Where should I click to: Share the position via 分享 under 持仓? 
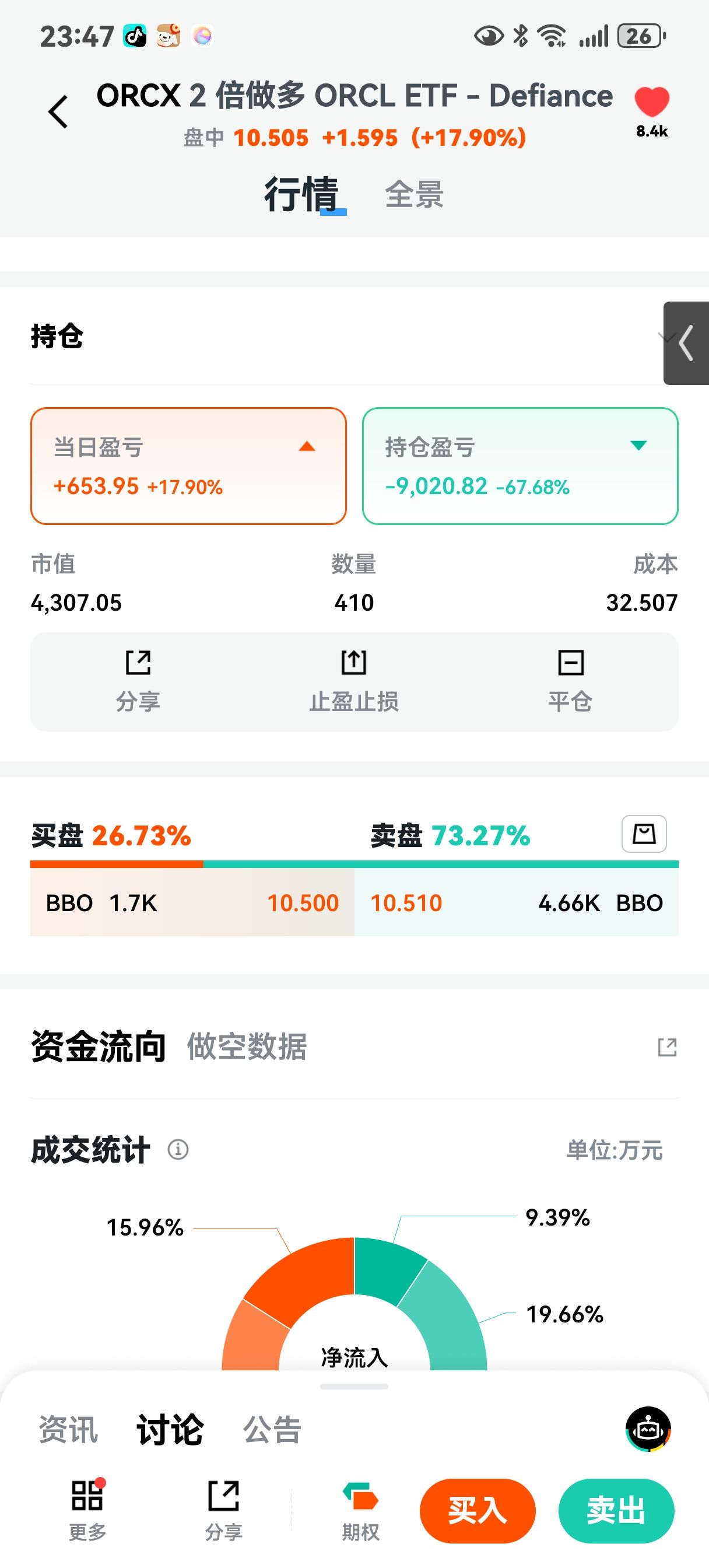138,682
